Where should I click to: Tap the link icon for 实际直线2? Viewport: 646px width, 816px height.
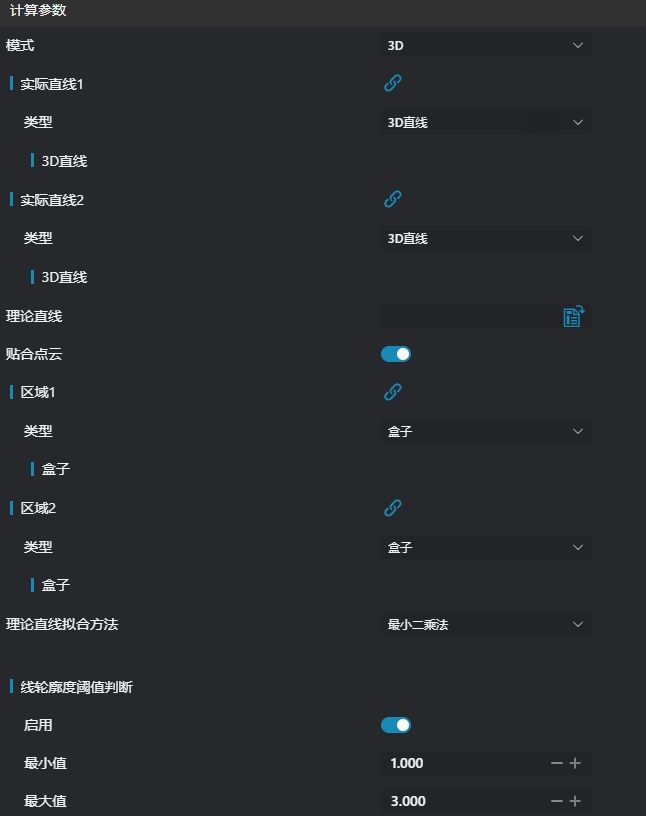[x=393, y=200]
